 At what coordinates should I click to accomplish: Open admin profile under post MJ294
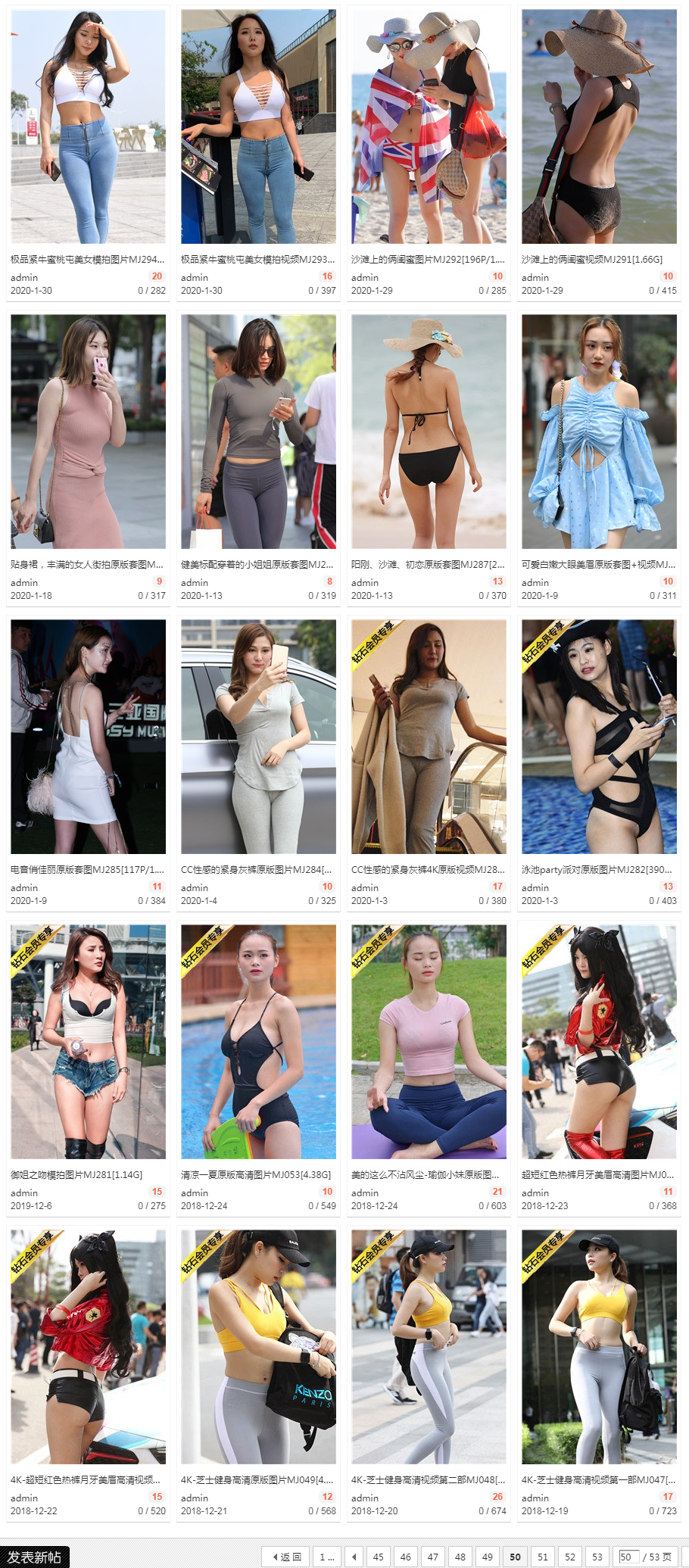[24, 277]
